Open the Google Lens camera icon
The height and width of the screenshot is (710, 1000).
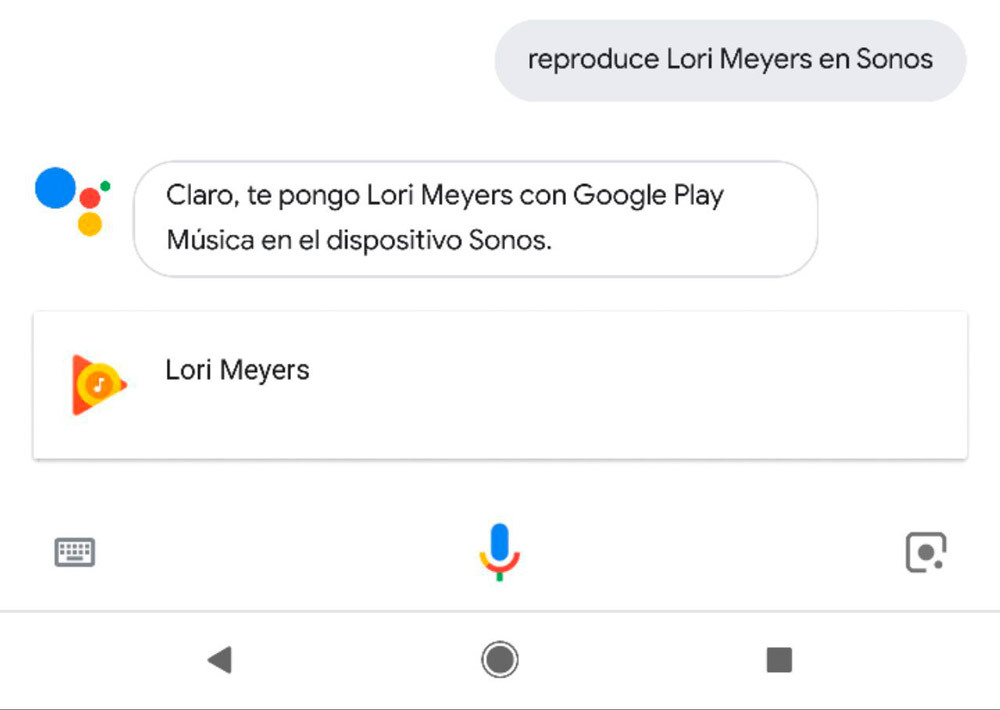coord(925,552)
